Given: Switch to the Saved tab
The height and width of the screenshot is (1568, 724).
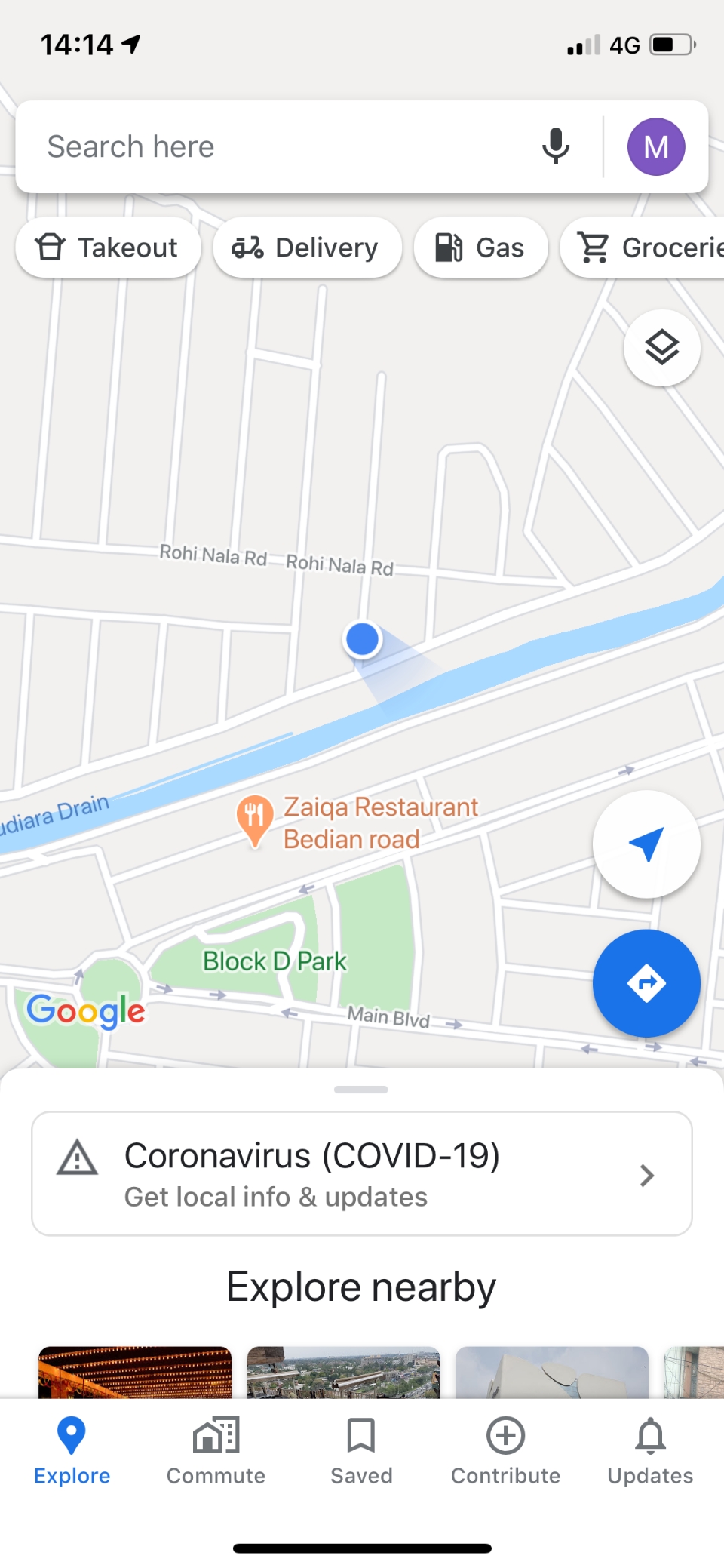Looking at the screenshot, I should tap(361, 1450).
